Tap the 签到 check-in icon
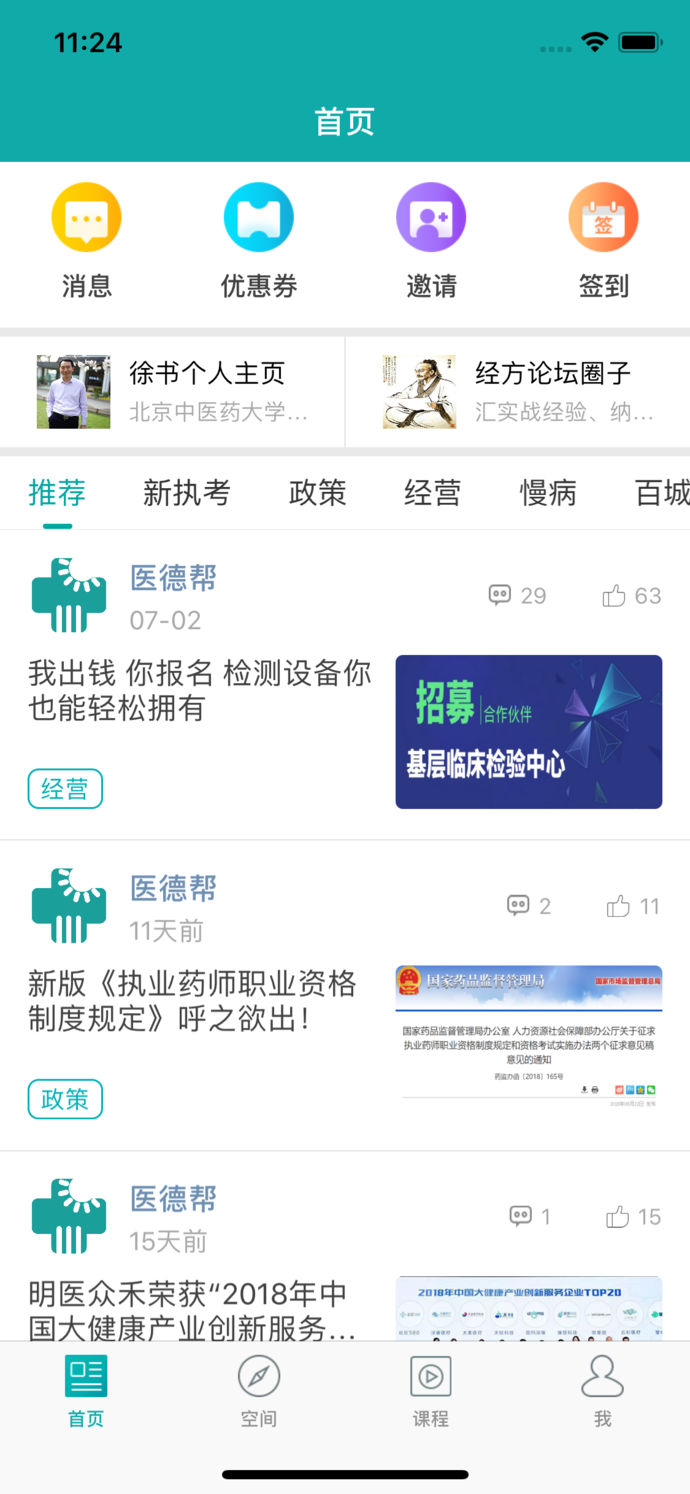Screen dimensions: 690x1494 tap(603, 218)
